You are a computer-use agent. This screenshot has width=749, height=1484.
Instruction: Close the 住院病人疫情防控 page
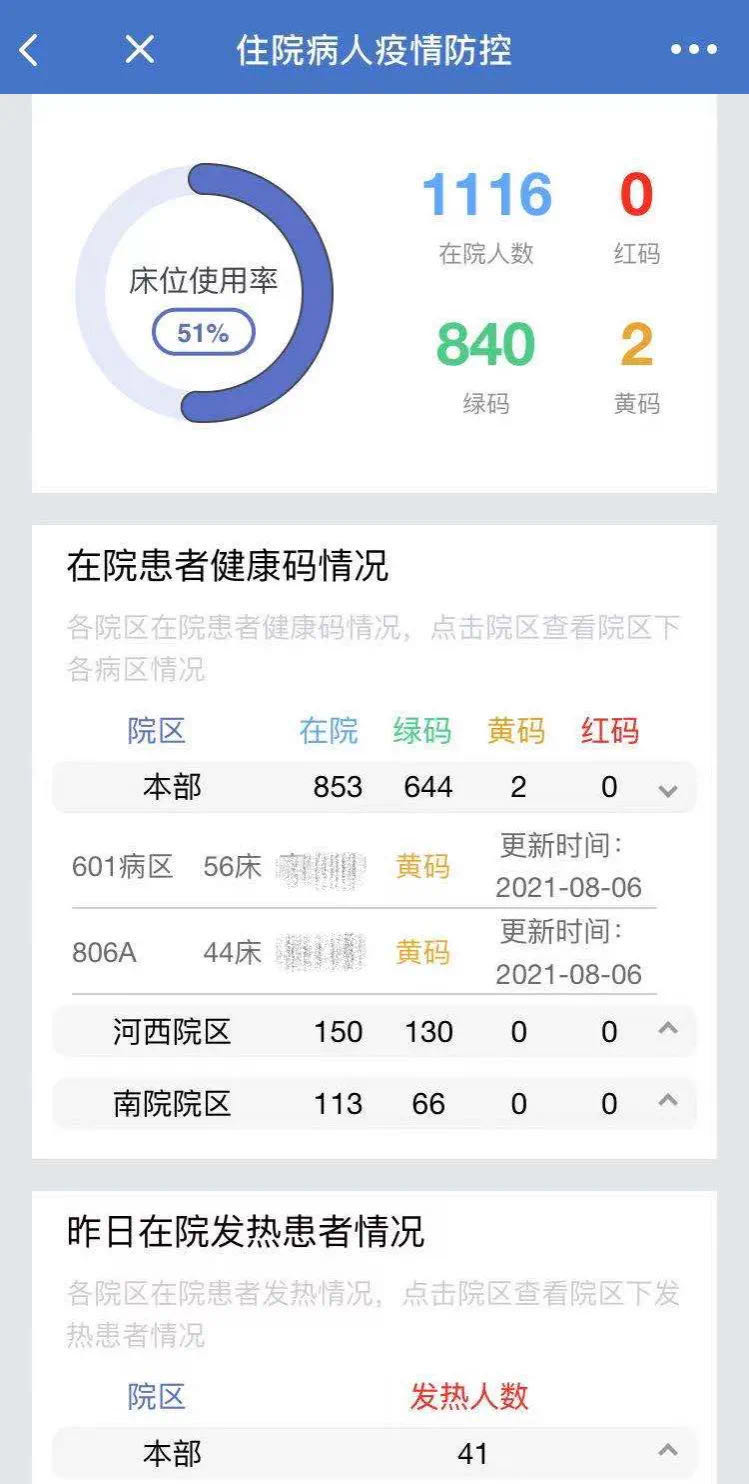(140, 49)
